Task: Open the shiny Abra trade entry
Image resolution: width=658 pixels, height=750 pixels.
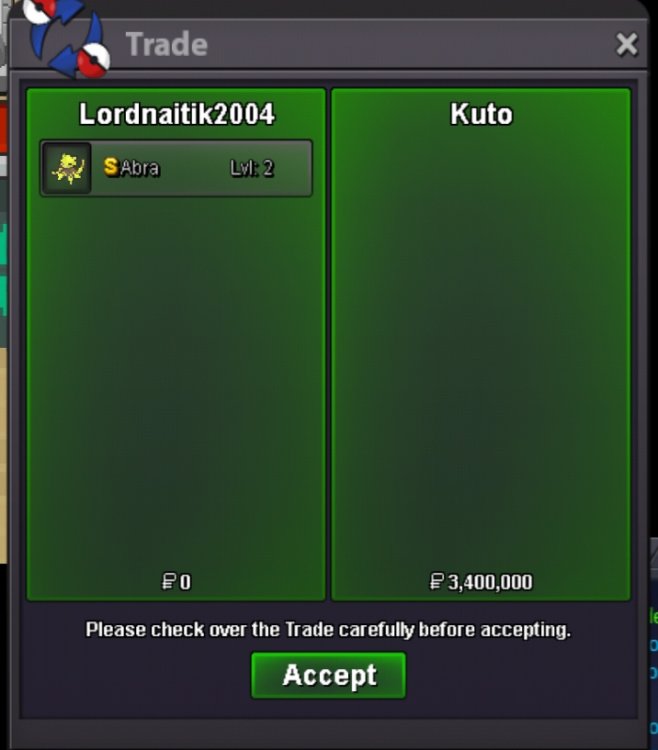Action: coord(176,168)
